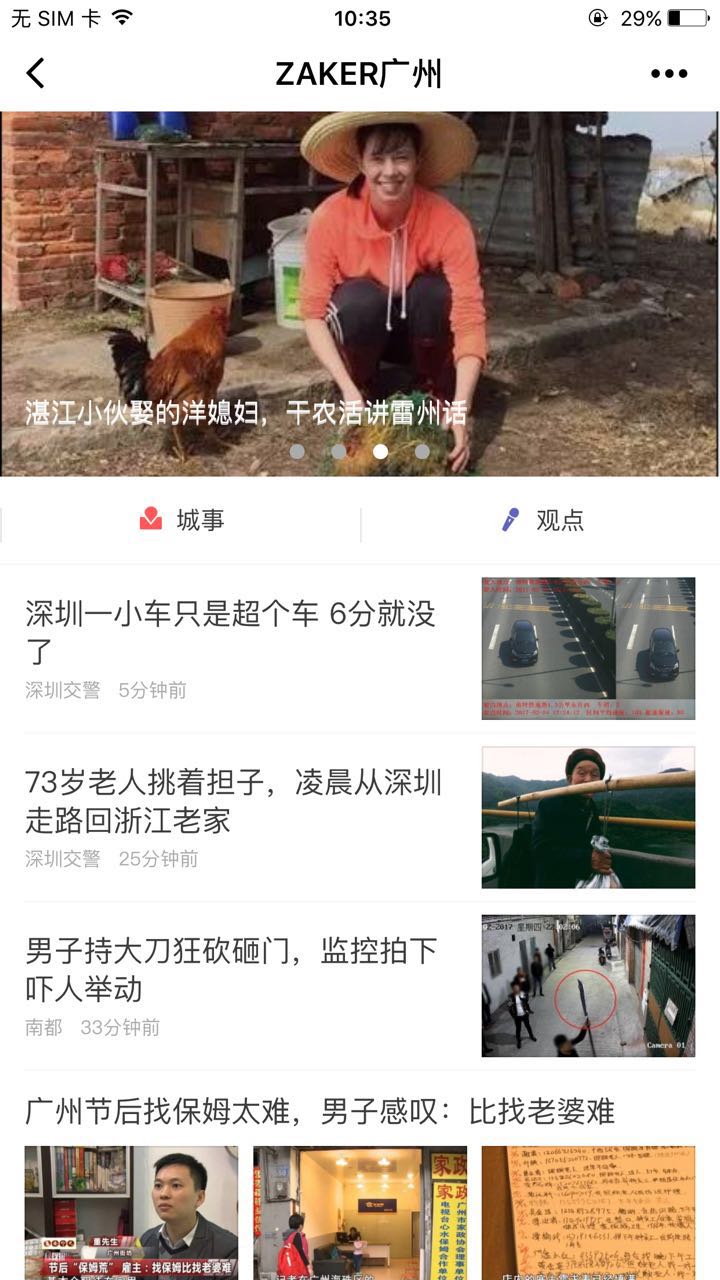View the 男子持大刀狂砍砸门 article
This screenshot has width=720, height=1280.
click(x=232, y=970)
